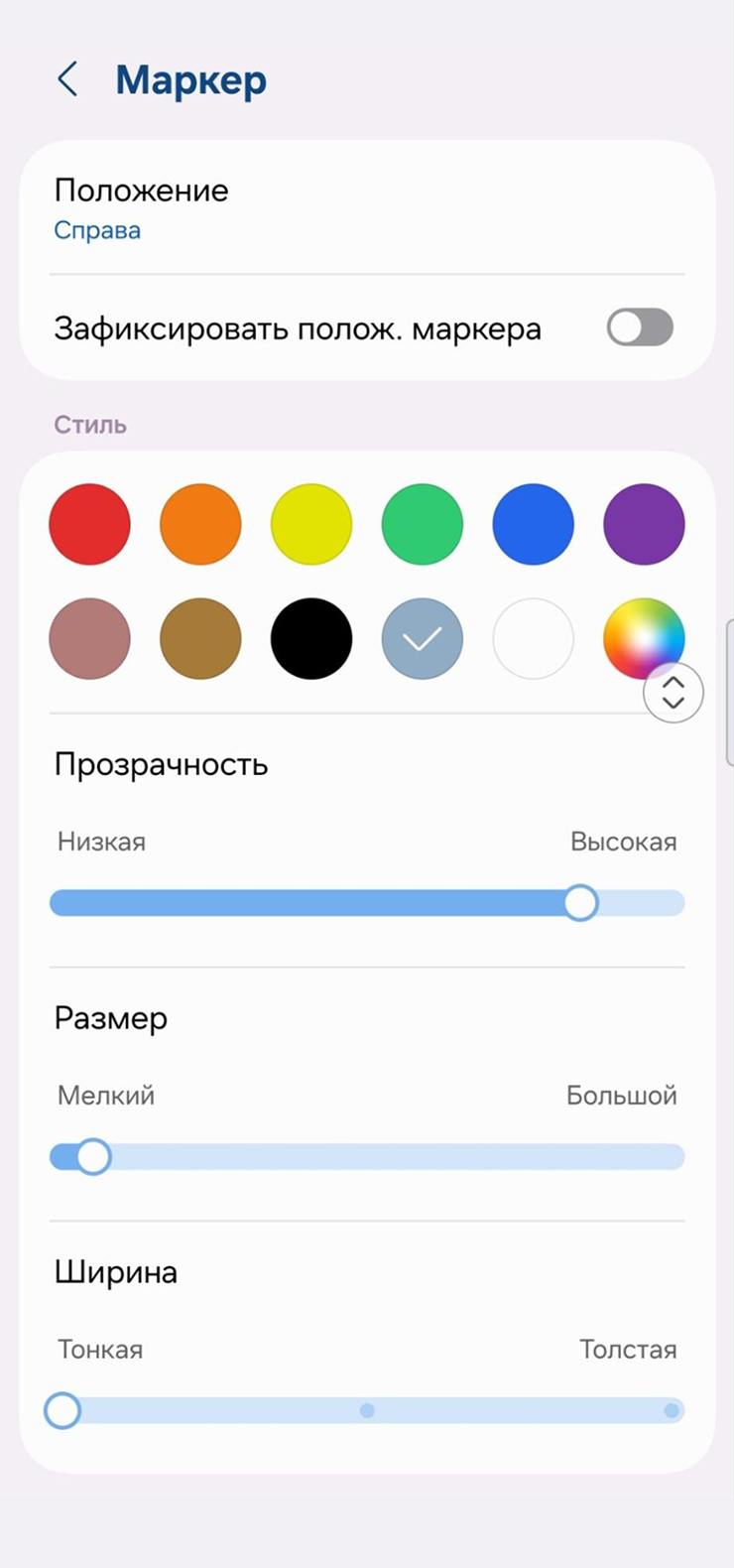
Task: Select the green color swatch
Action: point(423,524)
